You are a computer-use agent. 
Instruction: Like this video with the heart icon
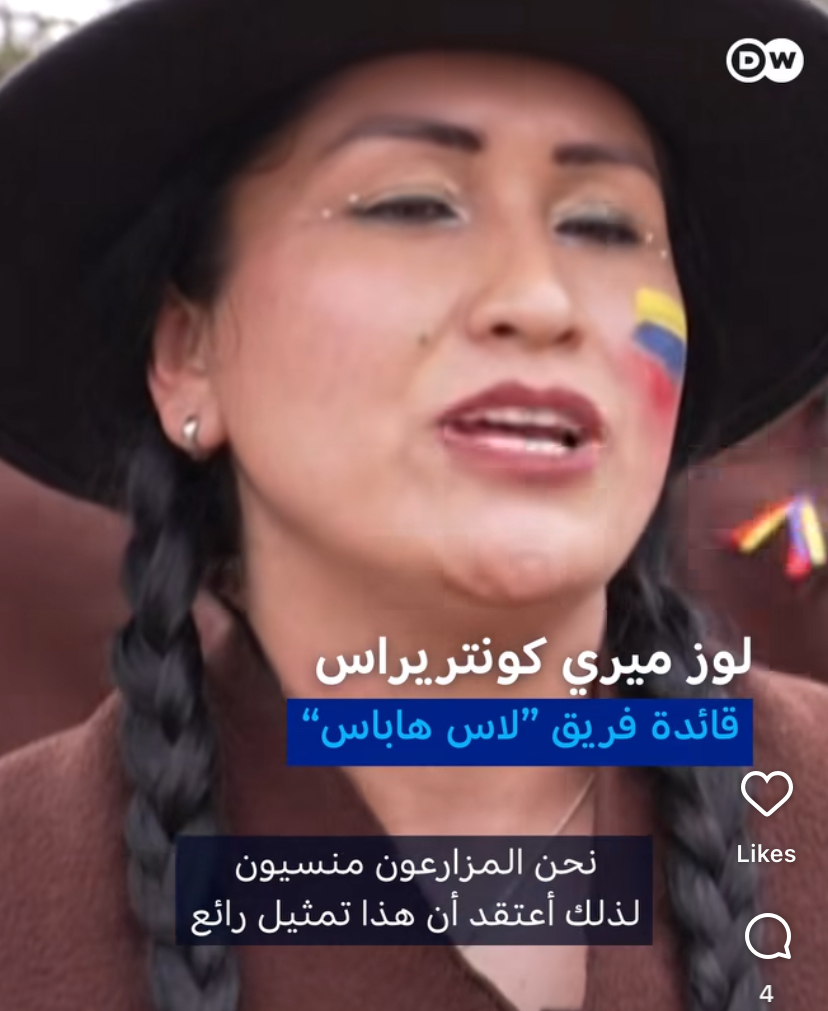(766, 795)
